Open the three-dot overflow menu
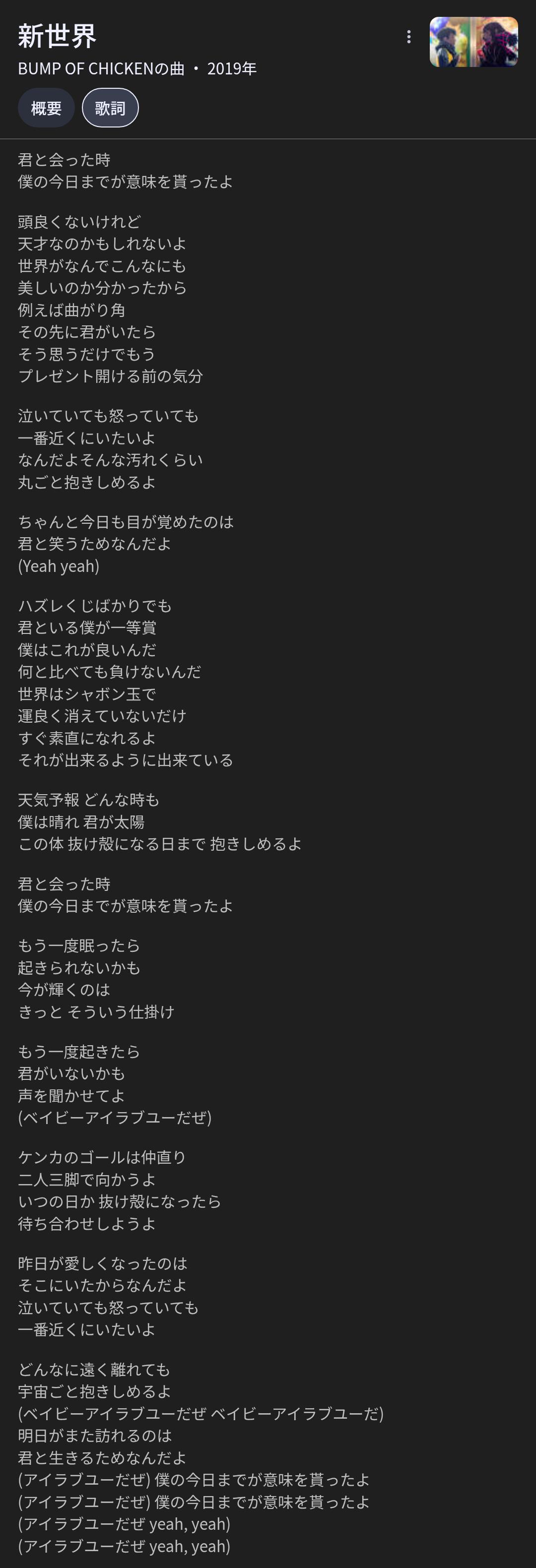The width and height of the screenshot is (536, 1568). (409, 37)
